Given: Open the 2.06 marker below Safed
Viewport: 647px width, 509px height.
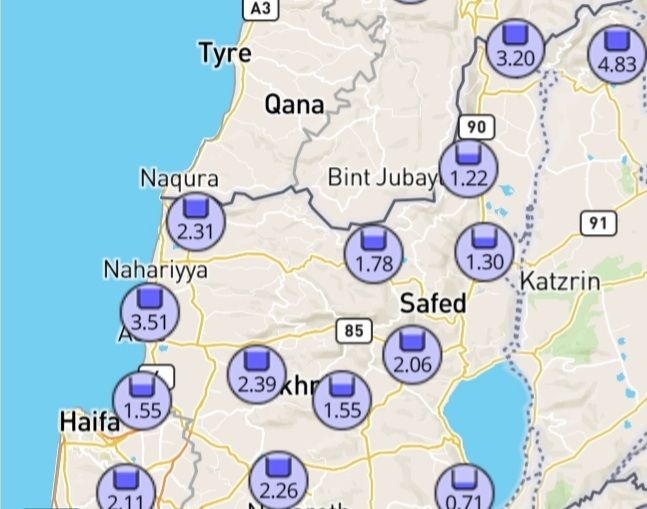Looking at the screenshot, I should pyautogui.click(x=412, y=354).
